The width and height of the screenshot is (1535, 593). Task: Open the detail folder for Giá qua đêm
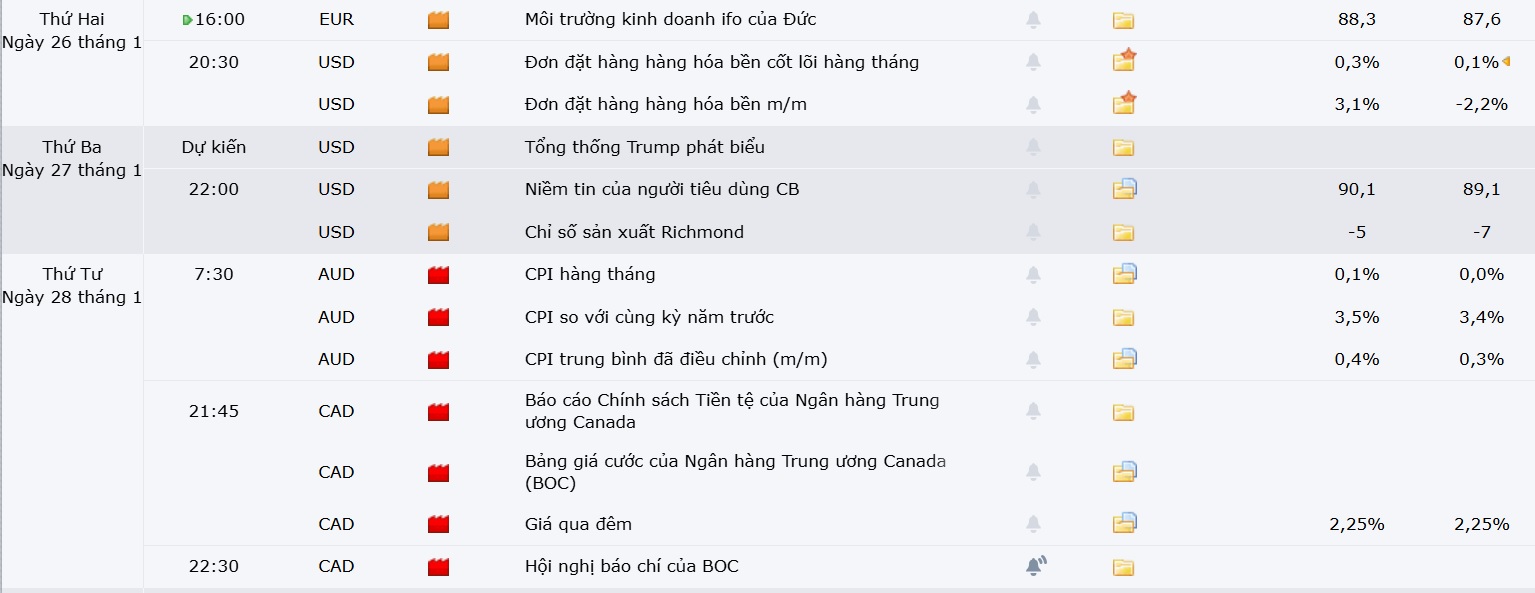click(1124, 523)
